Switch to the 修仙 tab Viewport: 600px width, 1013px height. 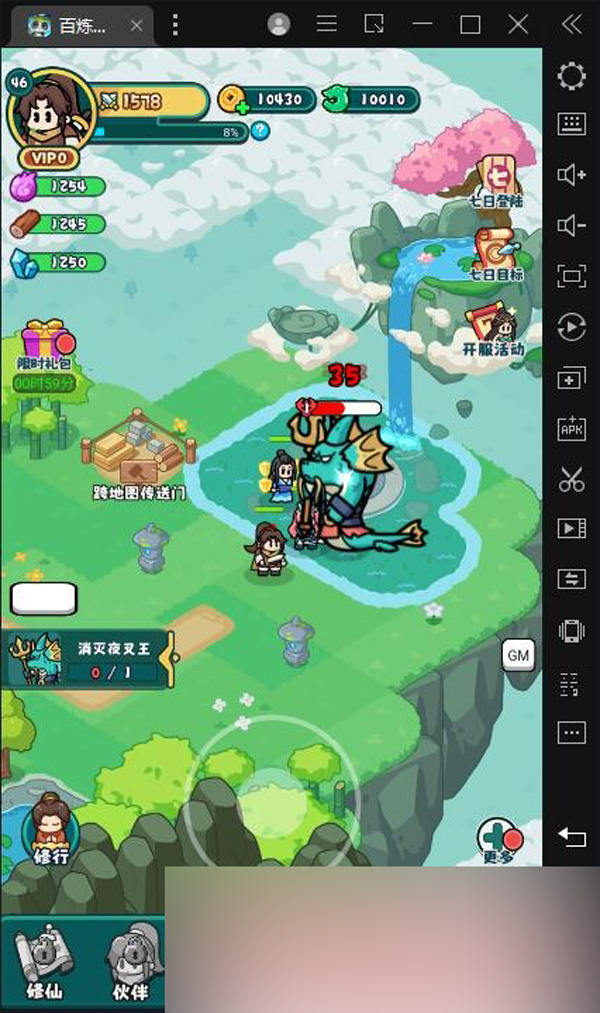44,963
